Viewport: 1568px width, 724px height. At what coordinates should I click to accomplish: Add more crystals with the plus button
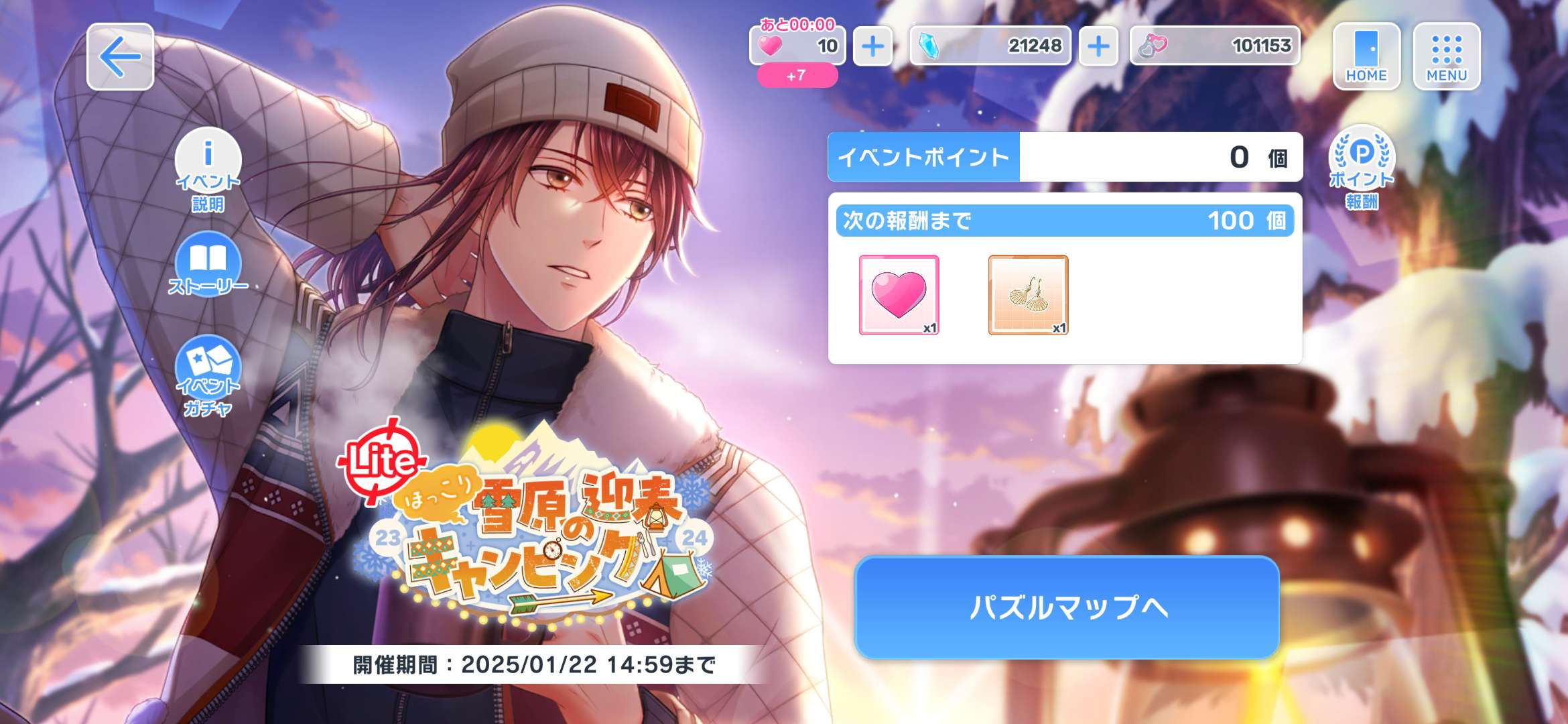pyautogui.click(x=1098, y=46)
